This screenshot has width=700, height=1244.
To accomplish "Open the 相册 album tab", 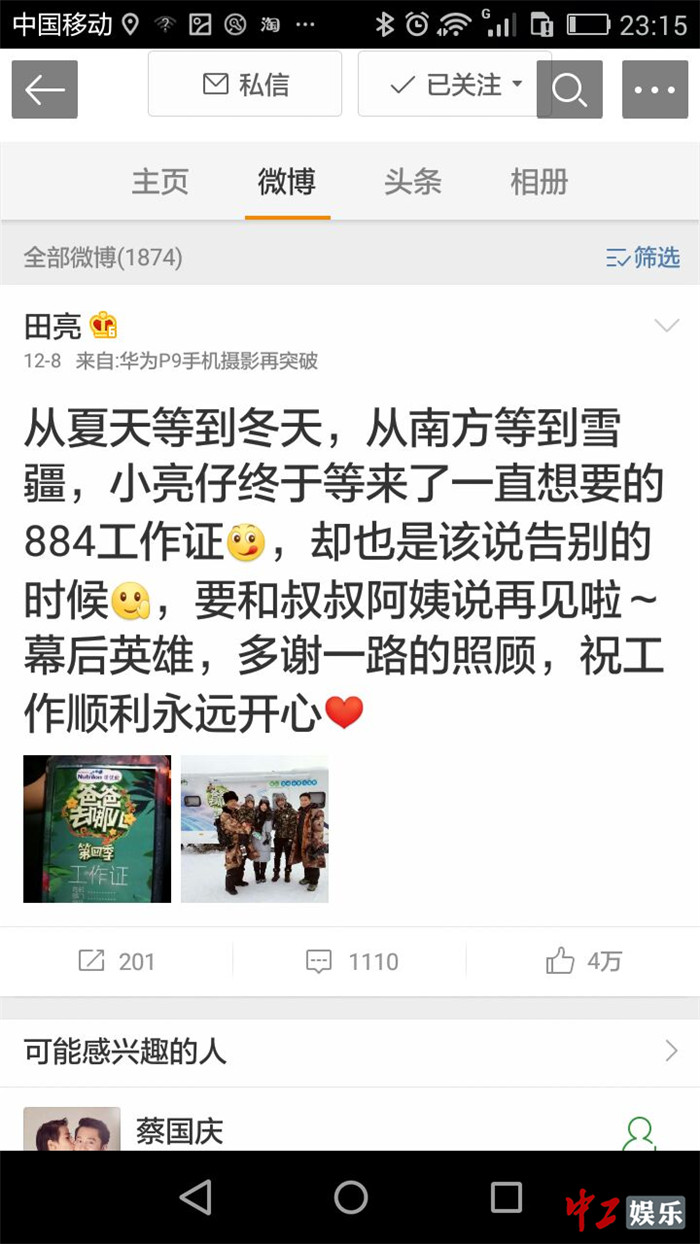I will [539, 182].
